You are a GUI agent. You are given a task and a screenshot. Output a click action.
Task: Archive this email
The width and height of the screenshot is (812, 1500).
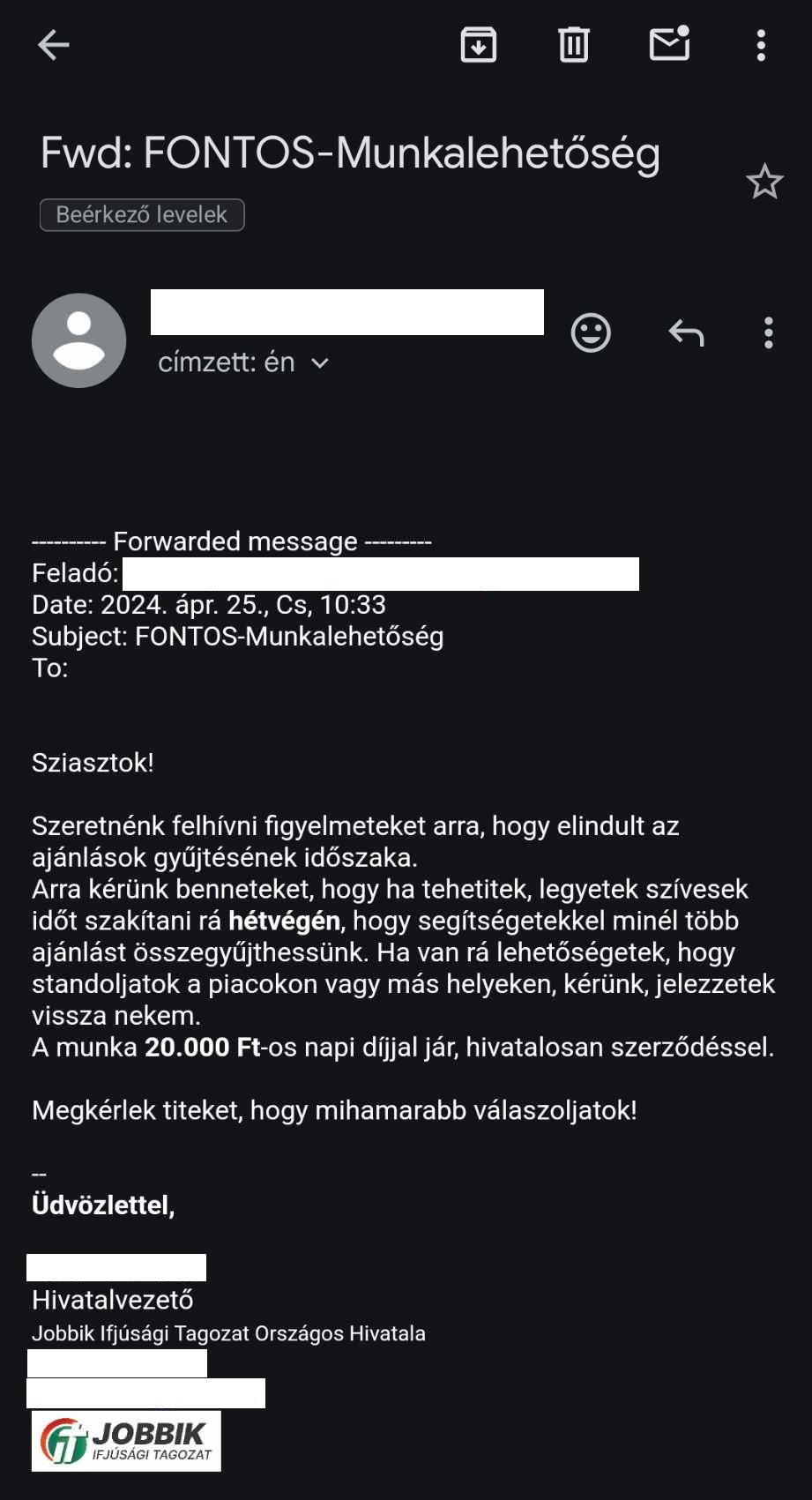(x=479, y=45)
